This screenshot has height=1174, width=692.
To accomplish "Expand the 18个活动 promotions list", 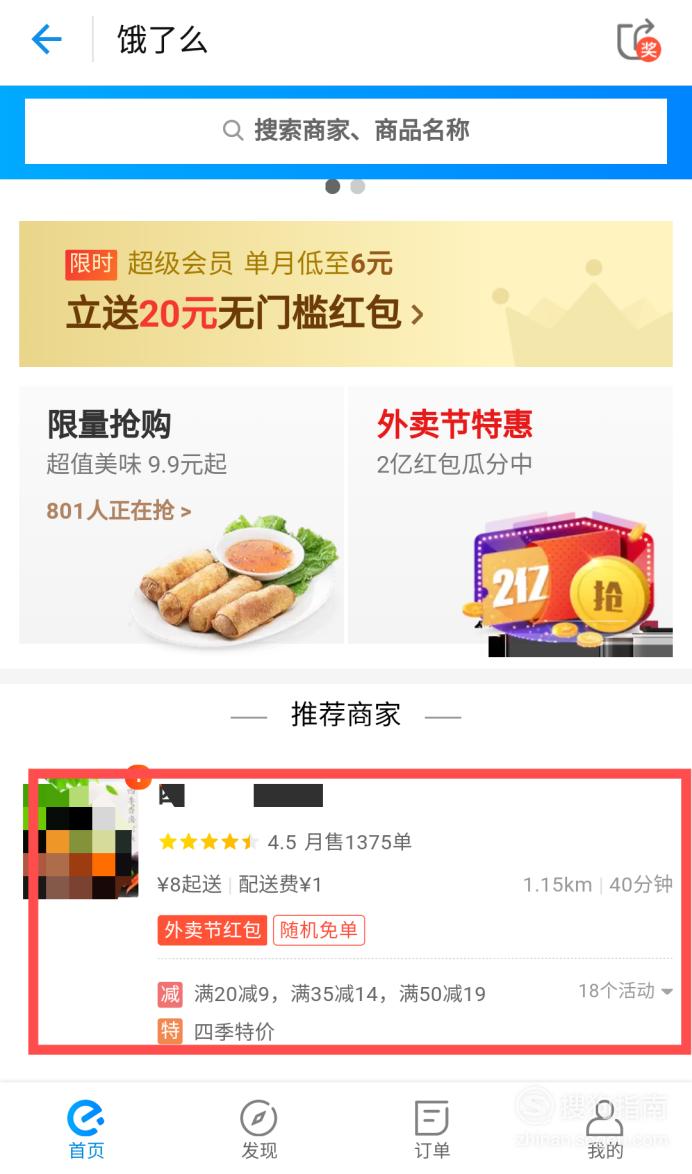I will tap(625, 991).
